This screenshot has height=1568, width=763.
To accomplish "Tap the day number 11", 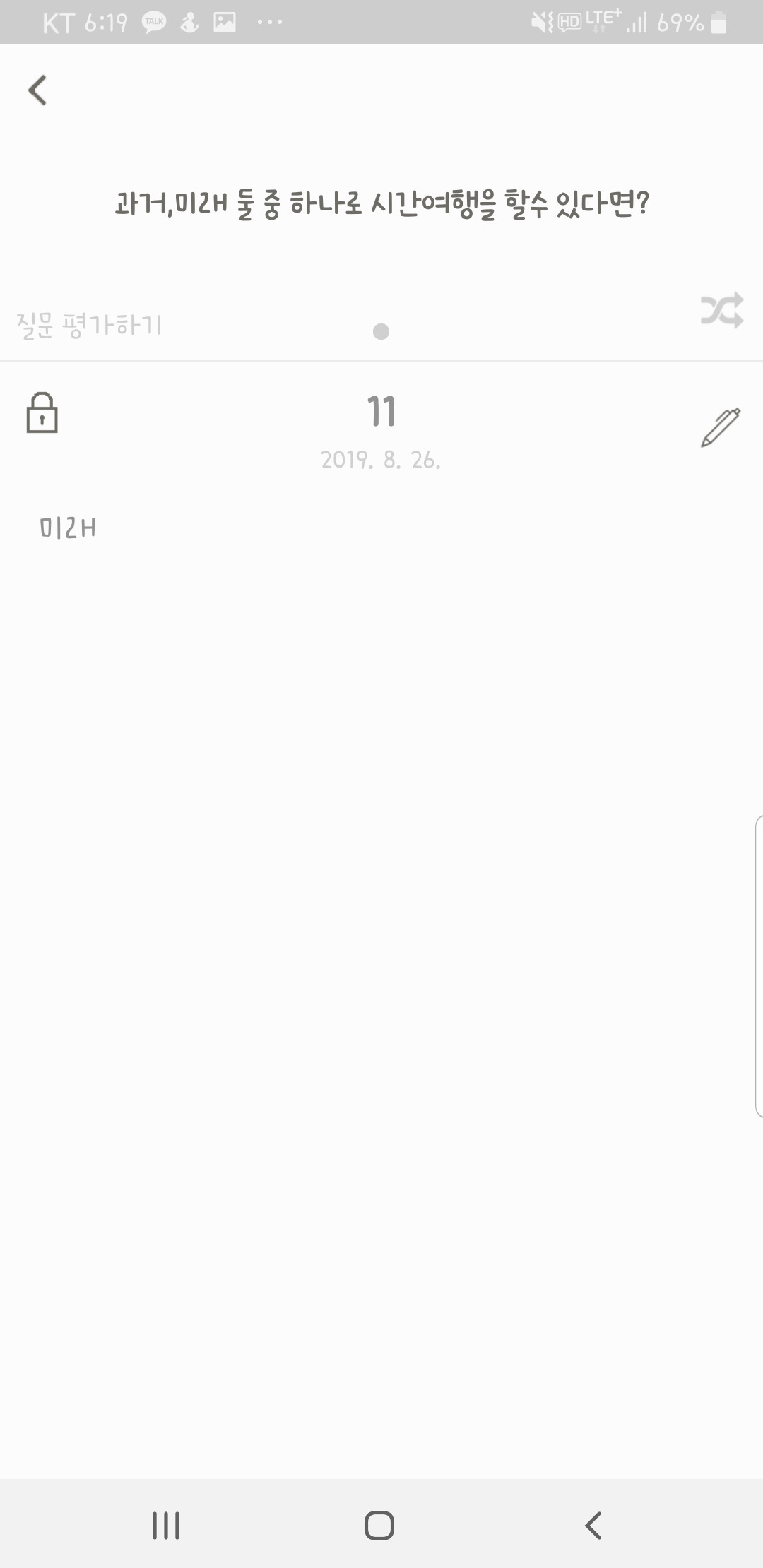I will click(x=381, y=411).
